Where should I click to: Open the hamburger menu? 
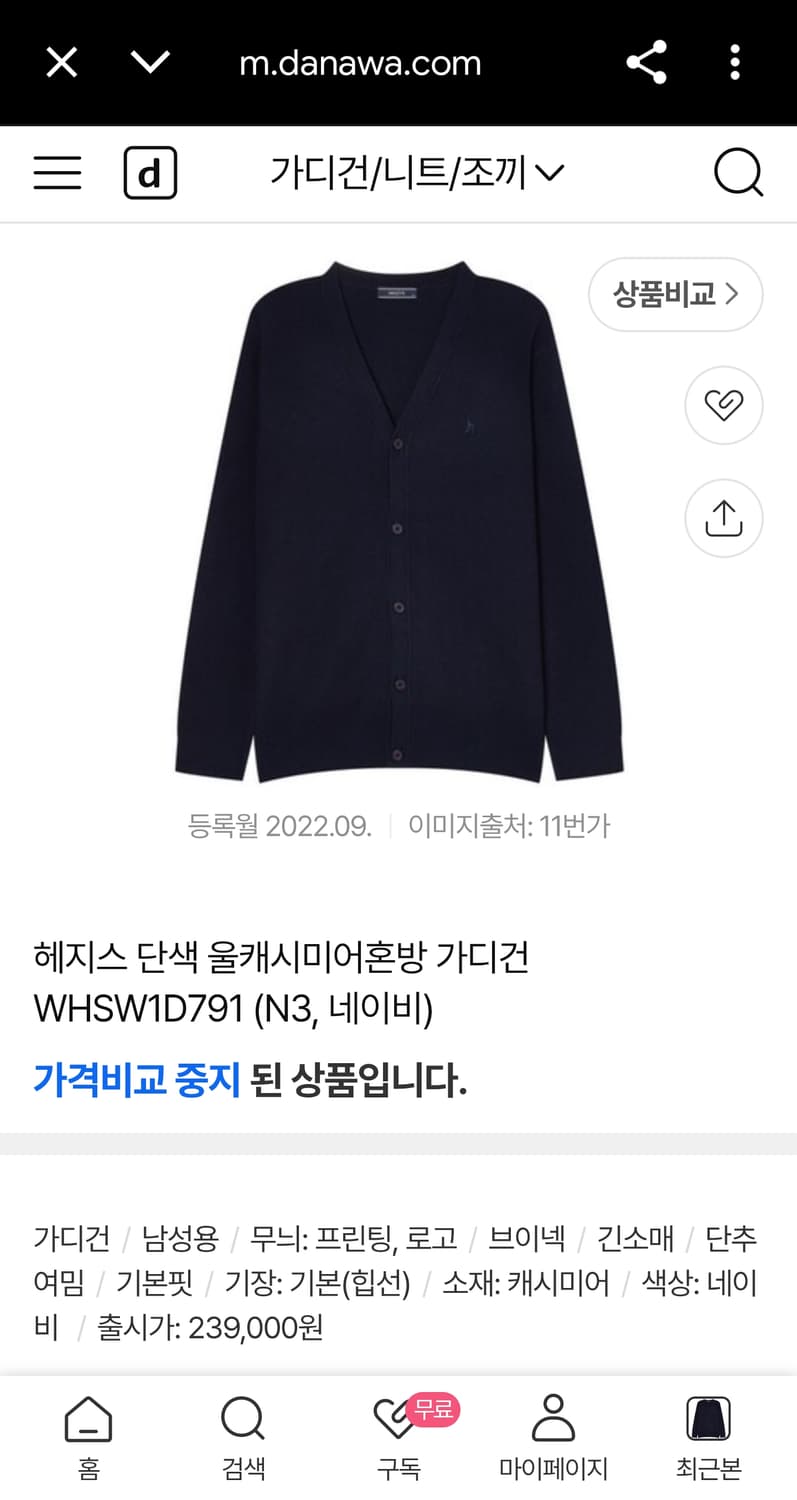tap(57, 172)
